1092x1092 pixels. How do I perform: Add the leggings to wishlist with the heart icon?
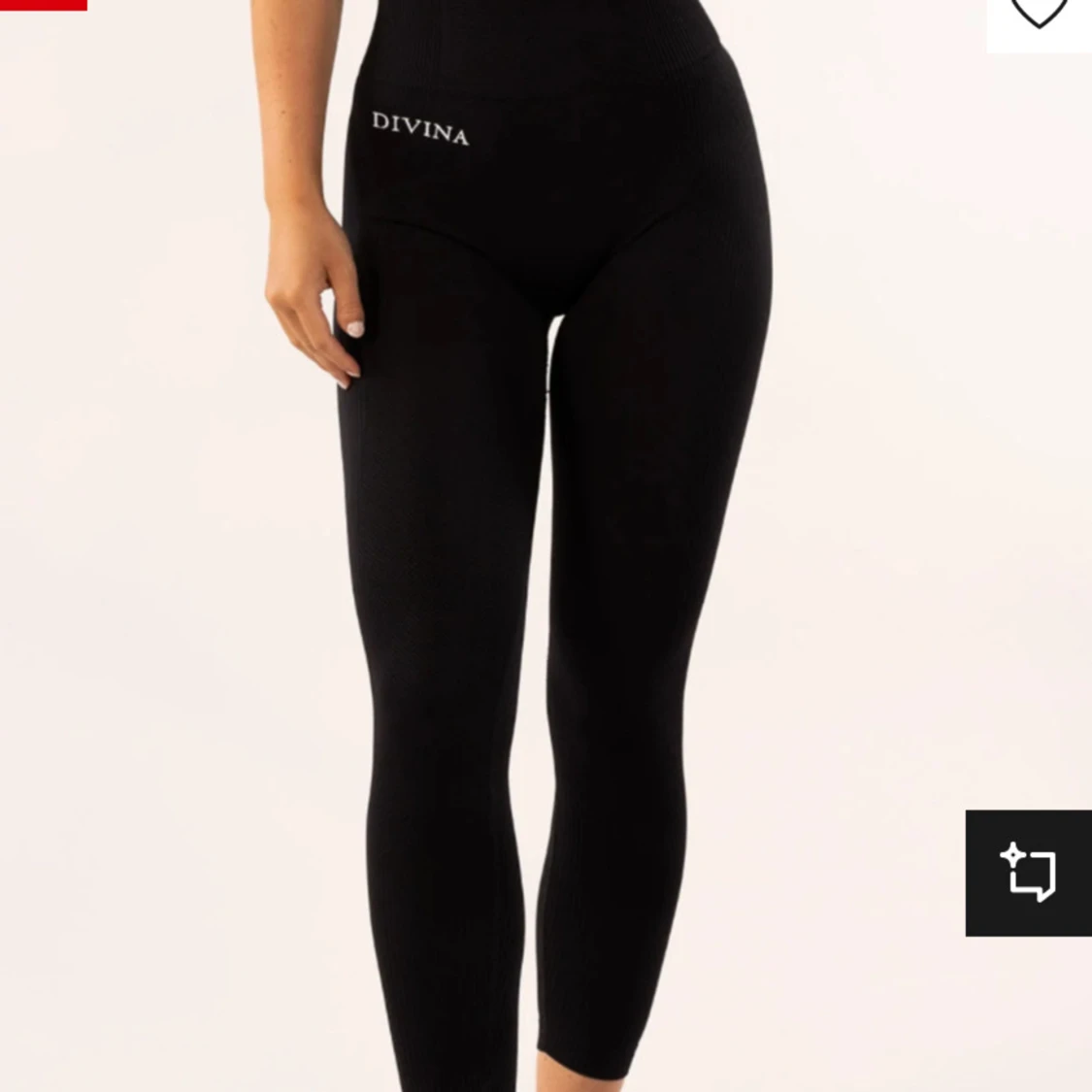[1039, 12]
